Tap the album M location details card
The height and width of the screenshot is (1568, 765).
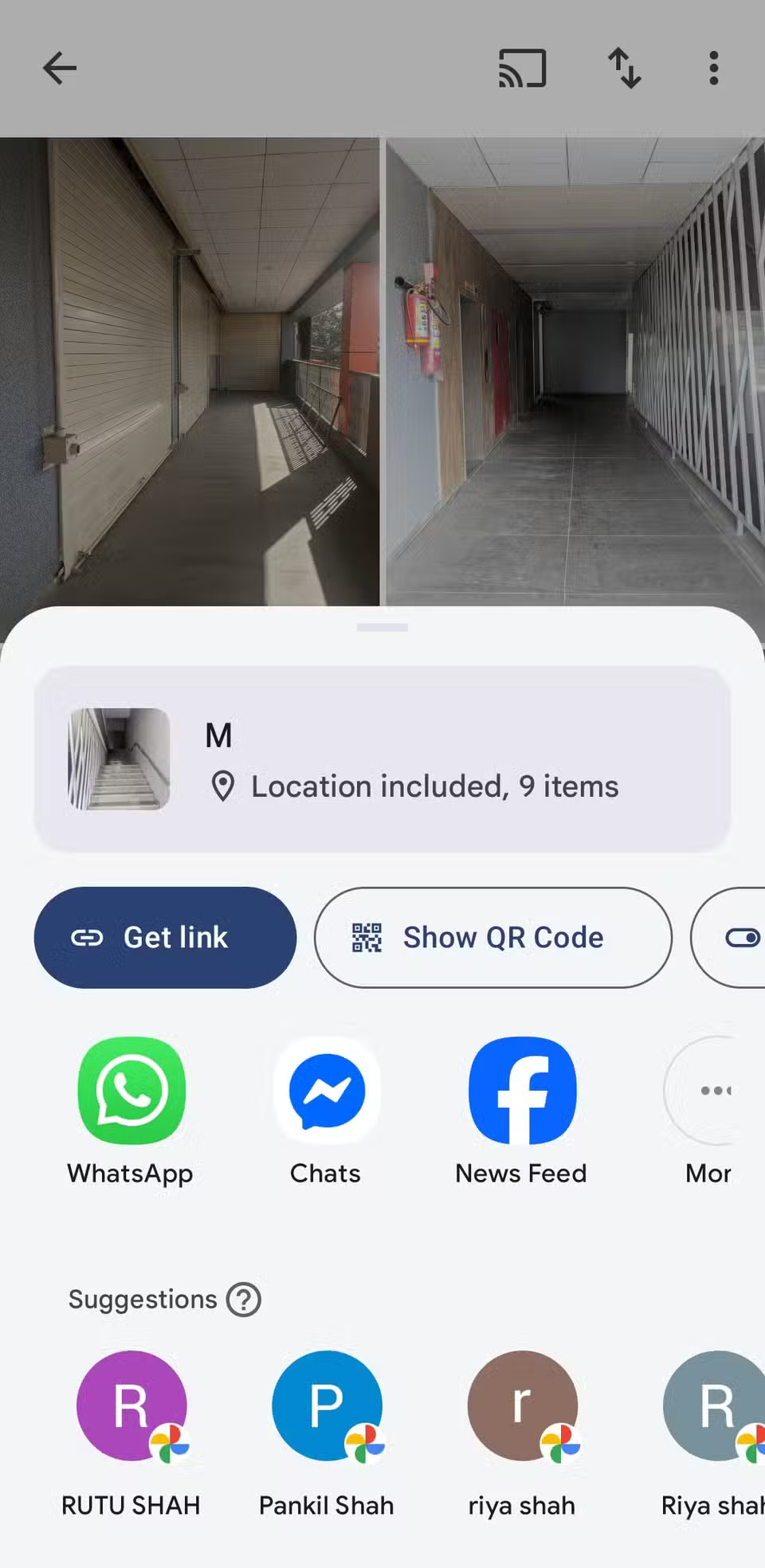click(x=382, y=759)
